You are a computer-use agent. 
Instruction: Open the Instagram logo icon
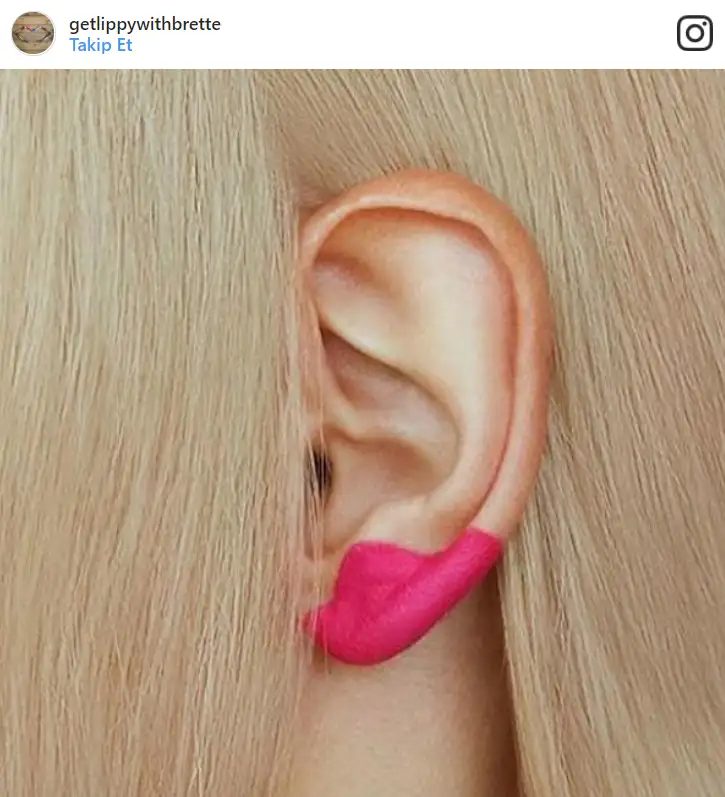[x=694, y=33]
